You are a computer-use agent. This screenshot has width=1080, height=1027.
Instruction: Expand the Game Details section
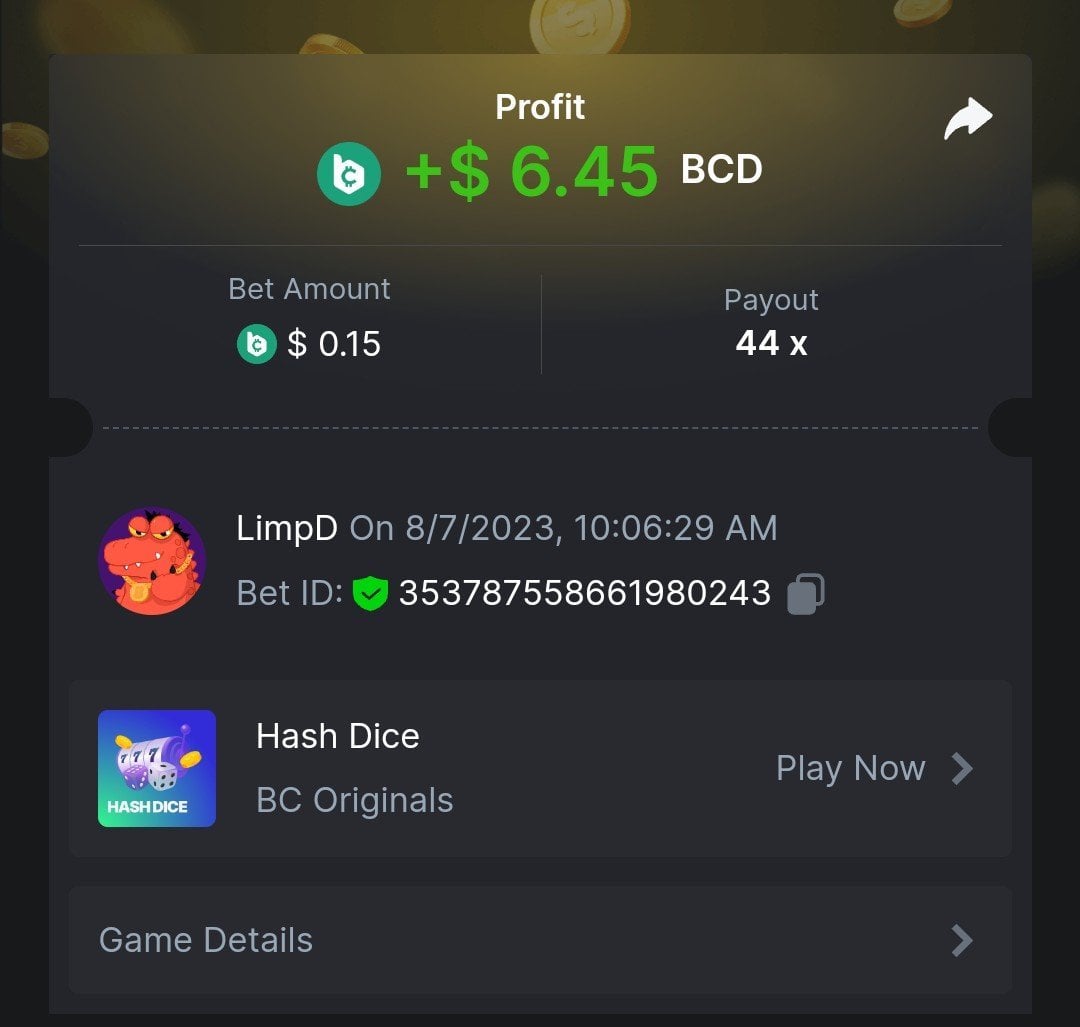(540, 940)
